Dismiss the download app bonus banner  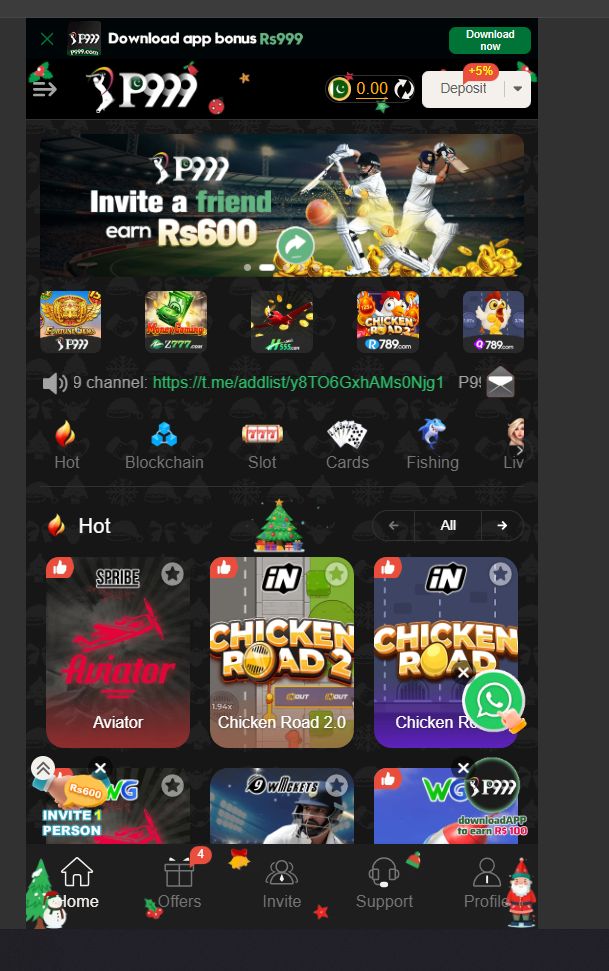[x=46, y=39]
